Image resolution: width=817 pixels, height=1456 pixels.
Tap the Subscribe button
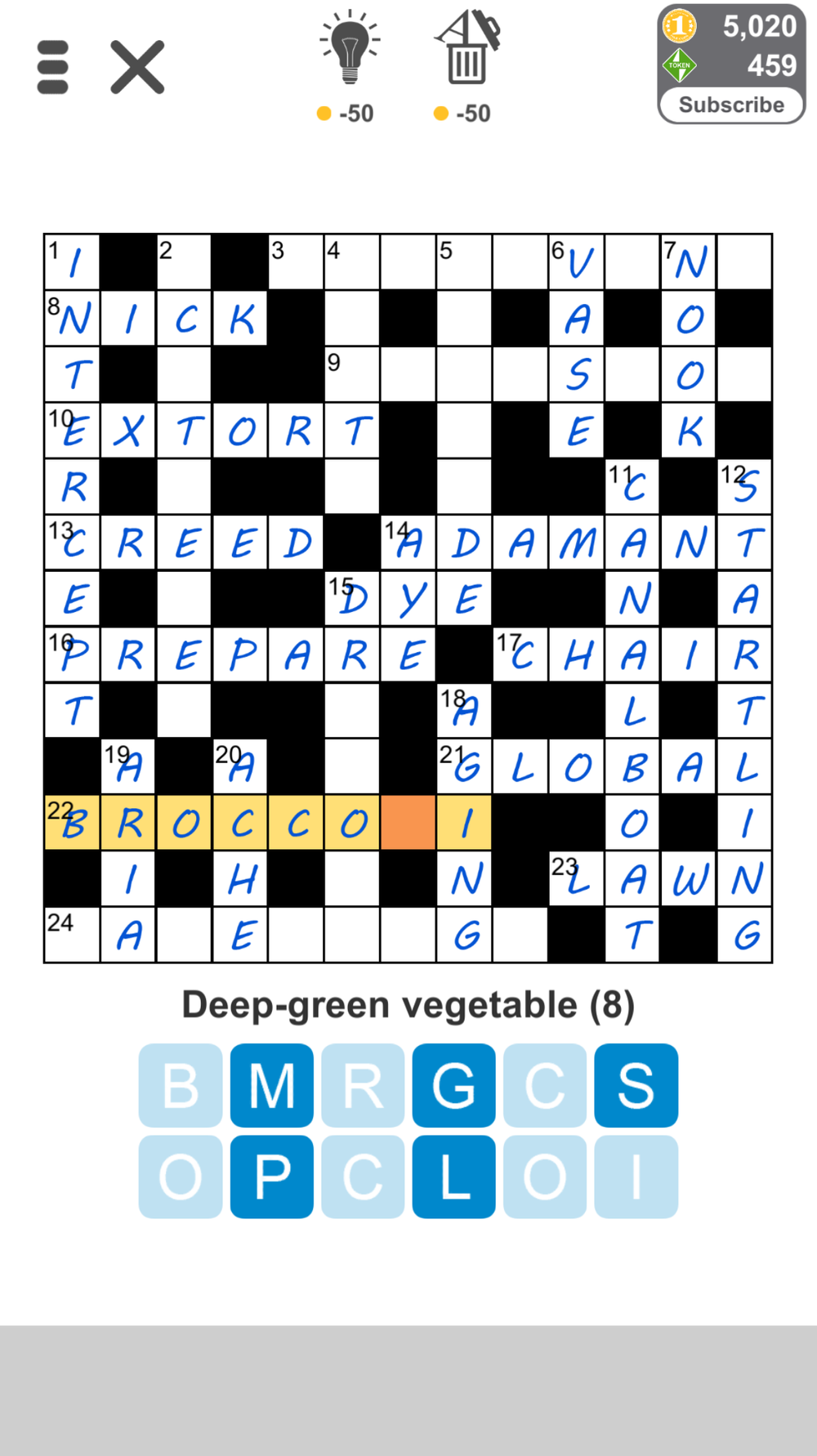coord(731,105)
